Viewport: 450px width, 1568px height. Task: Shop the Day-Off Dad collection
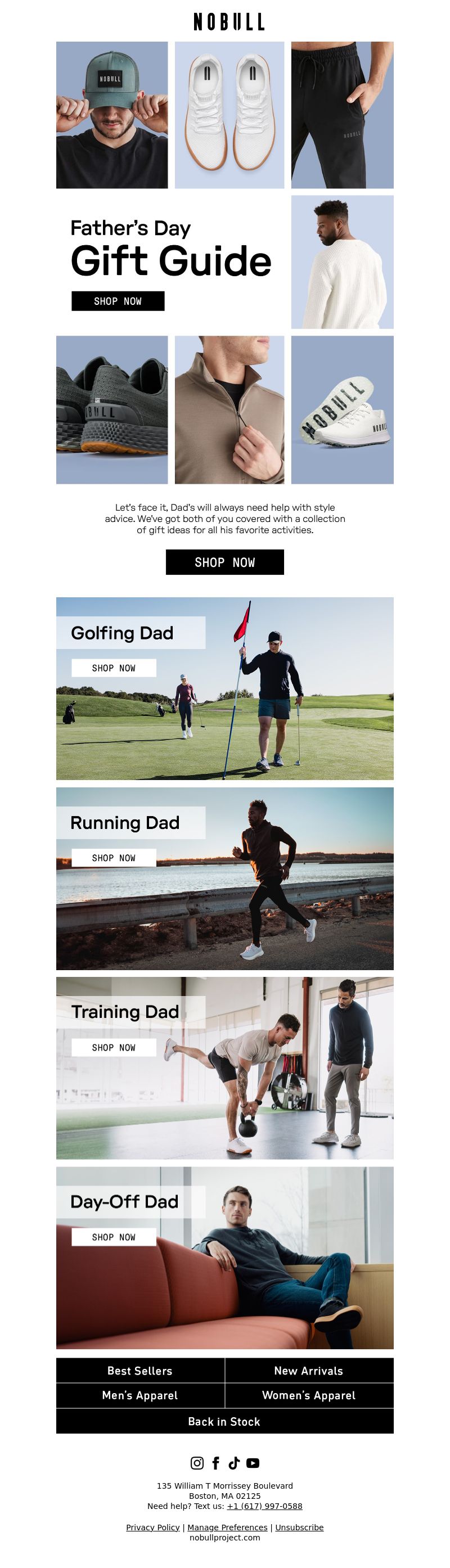[114, 1237]
